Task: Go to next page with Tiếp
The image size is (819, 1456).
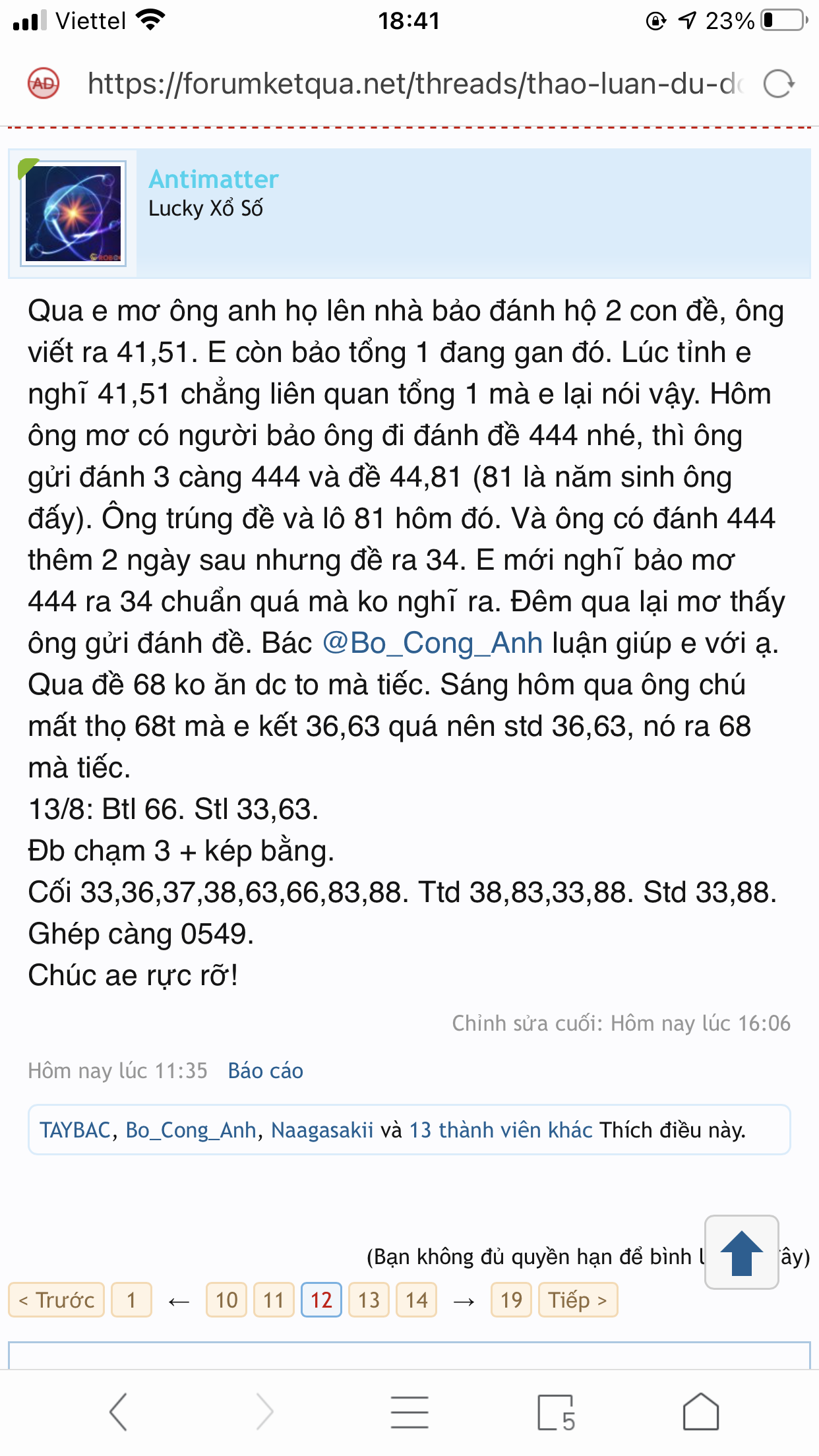Action: tap(578, 1300)
